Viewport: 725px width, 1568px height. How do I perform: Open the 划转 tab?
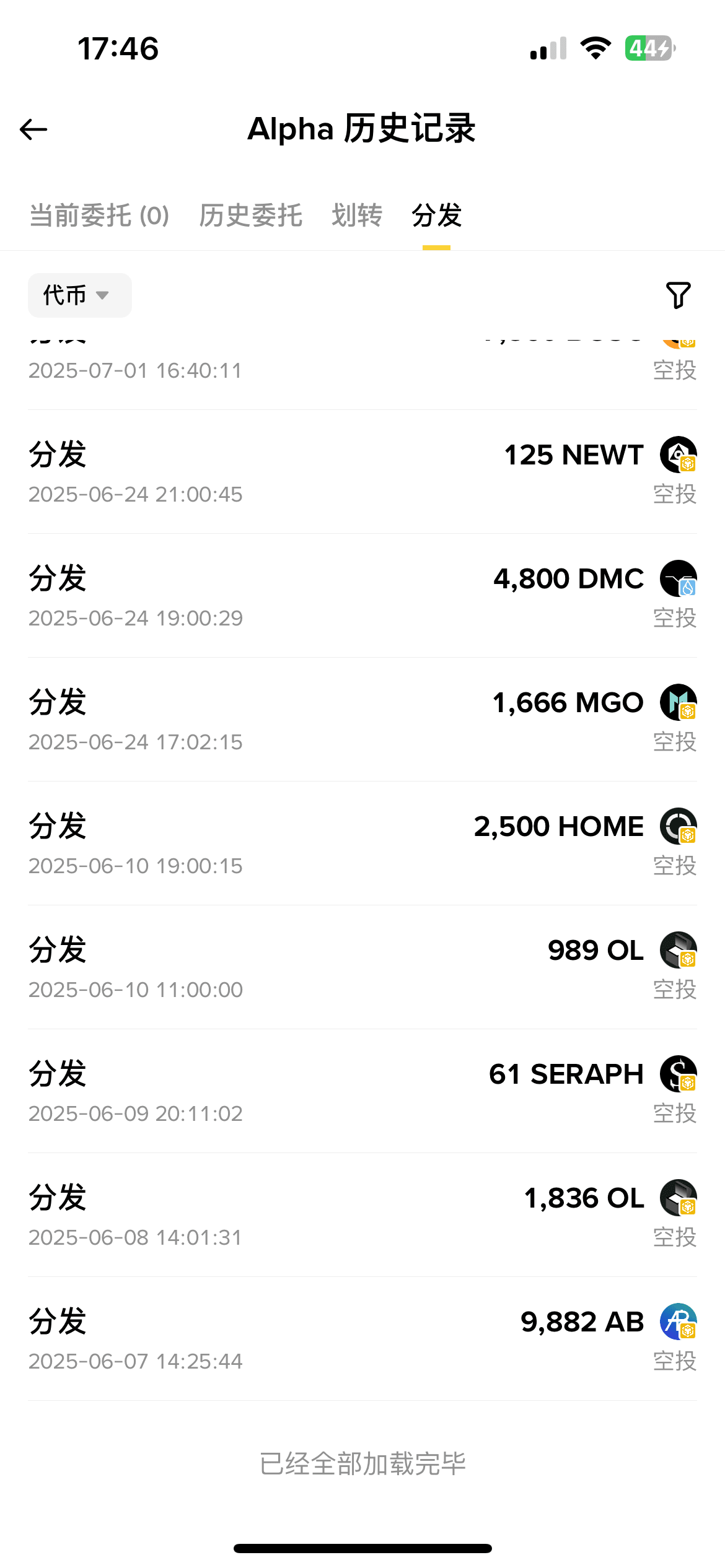click(x=357, y=216)
